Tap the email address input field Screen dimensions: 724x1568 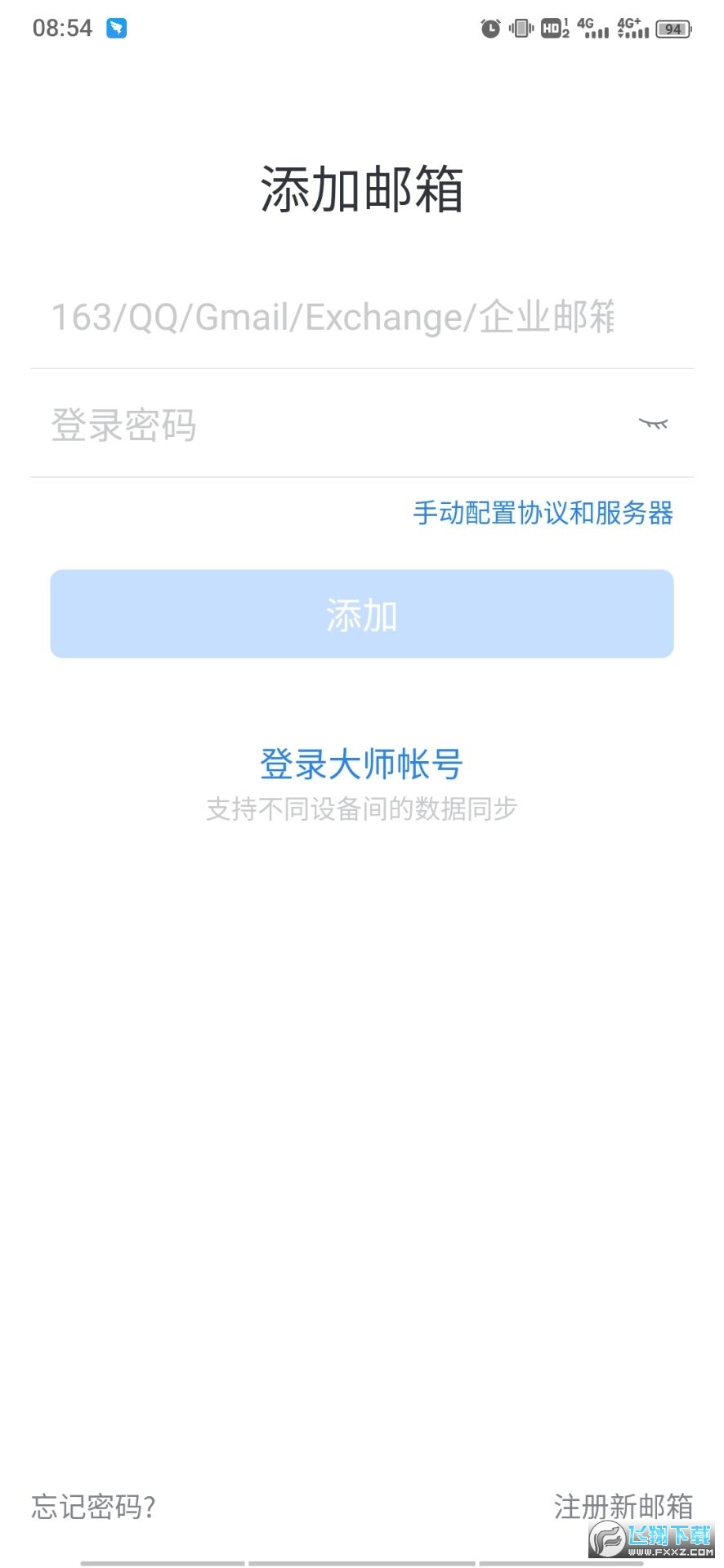(x=362, y=317)
